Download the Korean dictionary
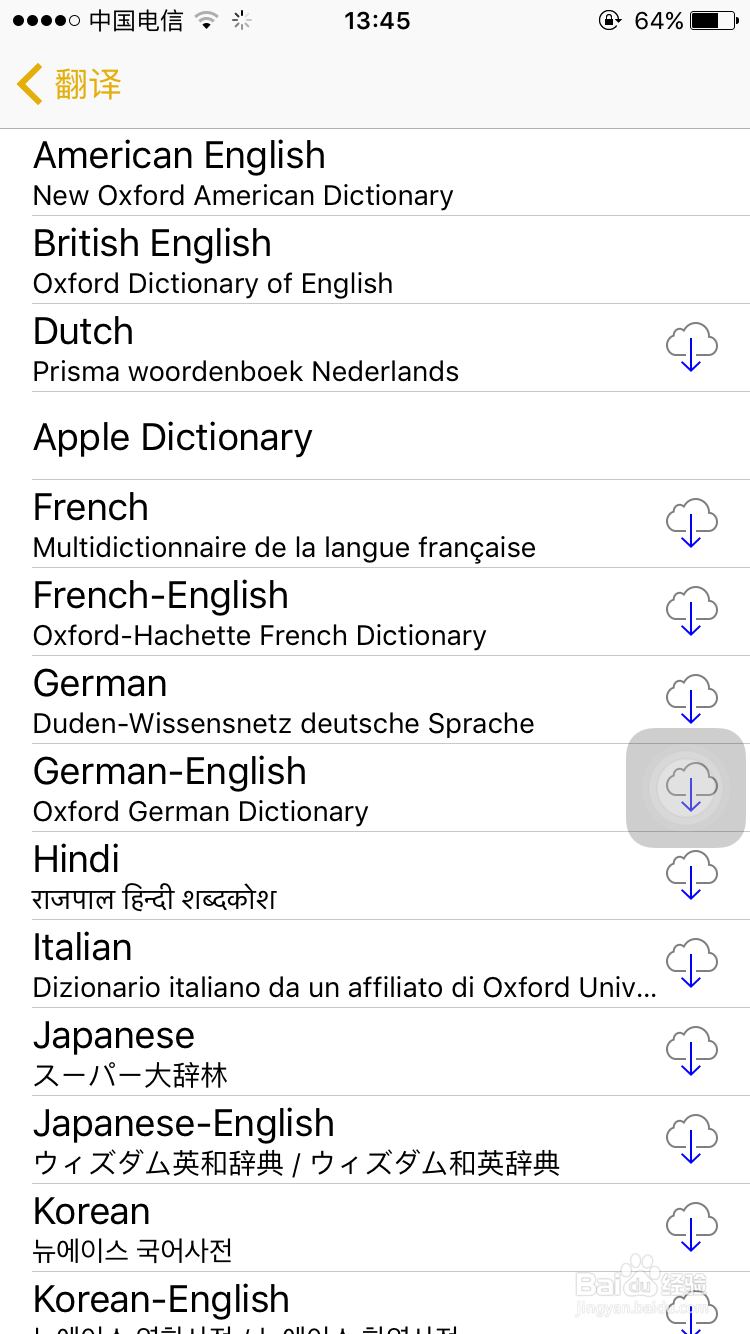The image size is (750, 1334). (690, 1224)
